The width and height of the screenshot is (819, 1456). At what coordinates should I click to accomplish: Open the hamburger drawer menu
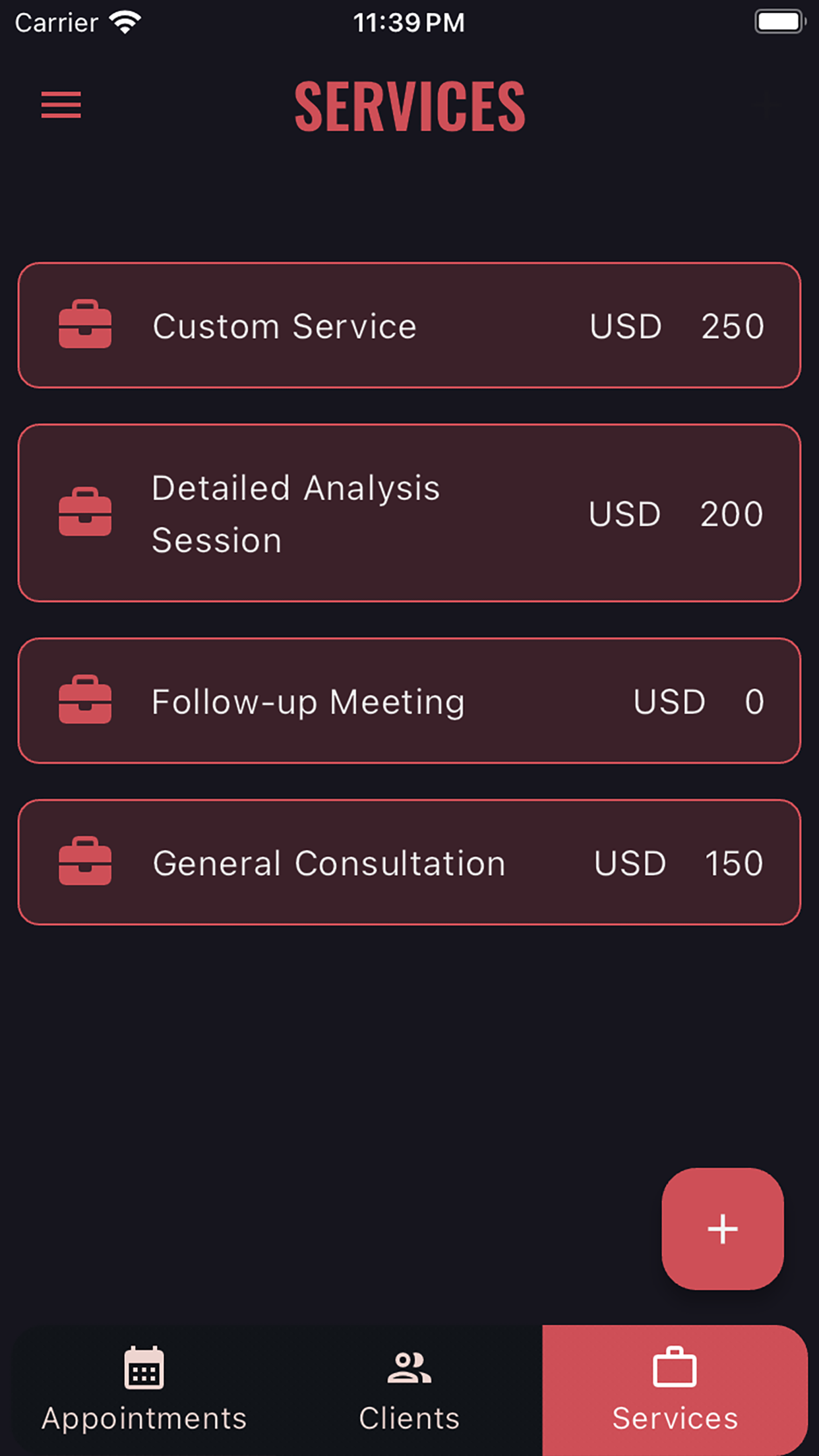tap(61, 105)
